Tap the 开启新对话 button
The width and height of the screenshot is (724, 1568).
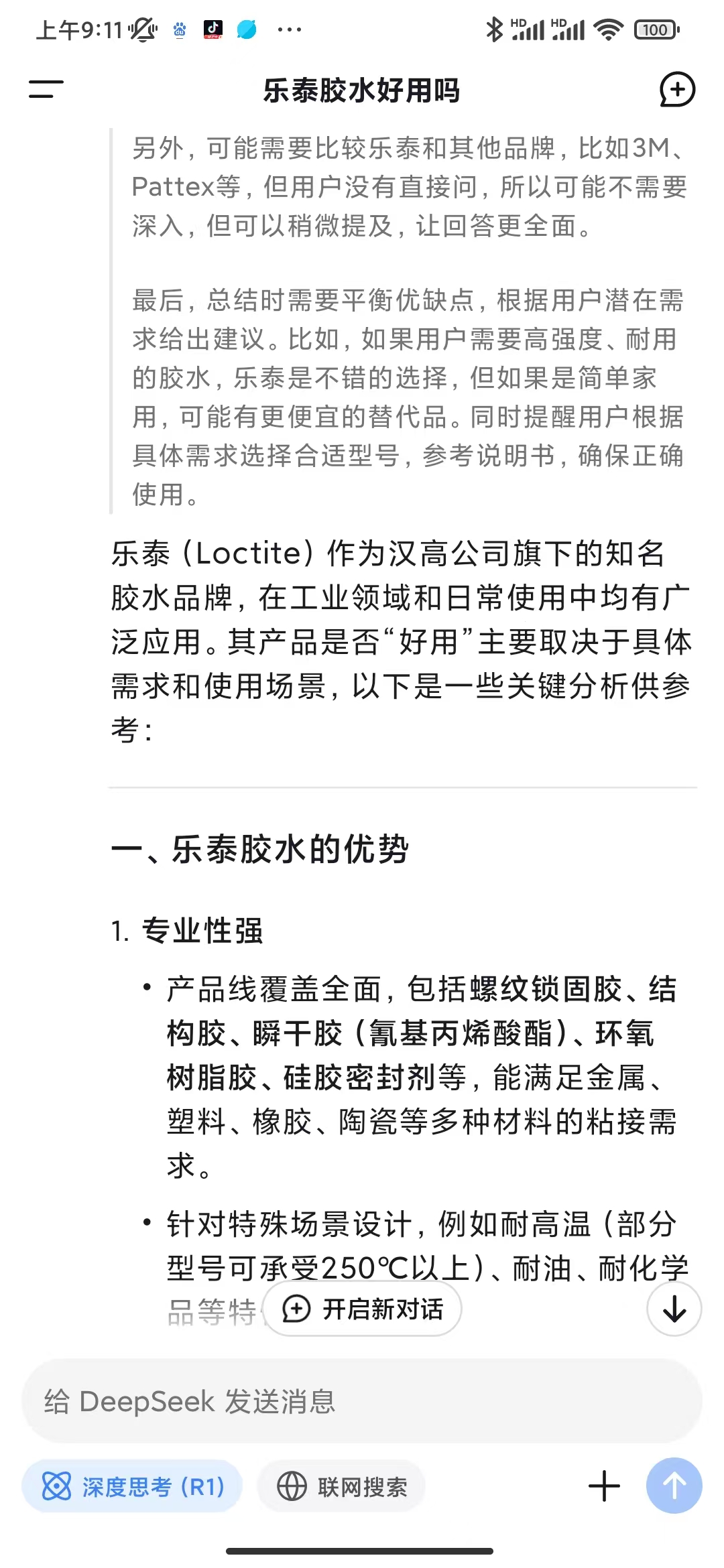pos(362,1309)
